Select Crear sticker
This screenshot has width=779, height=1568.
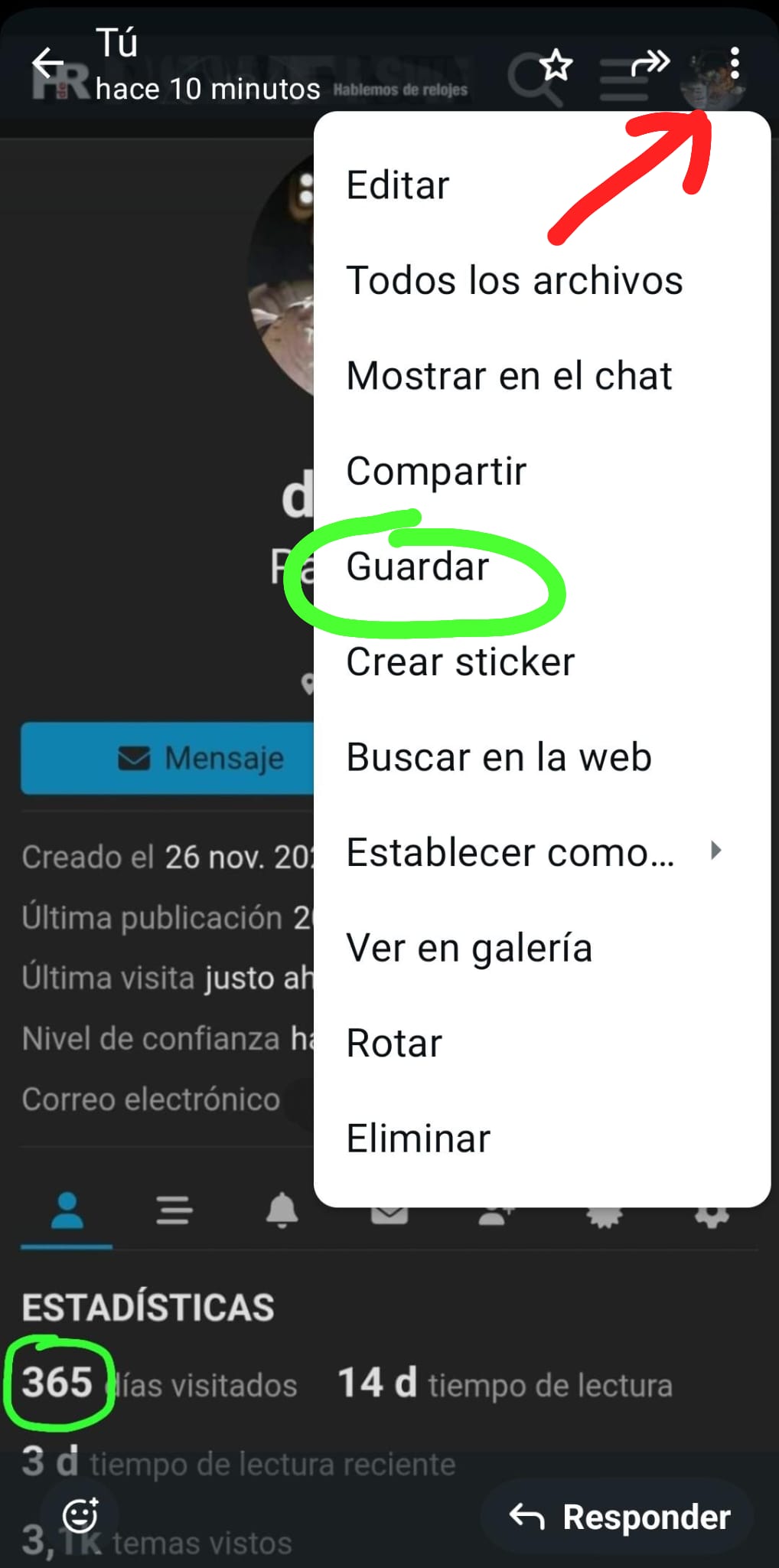coord(460,661)
